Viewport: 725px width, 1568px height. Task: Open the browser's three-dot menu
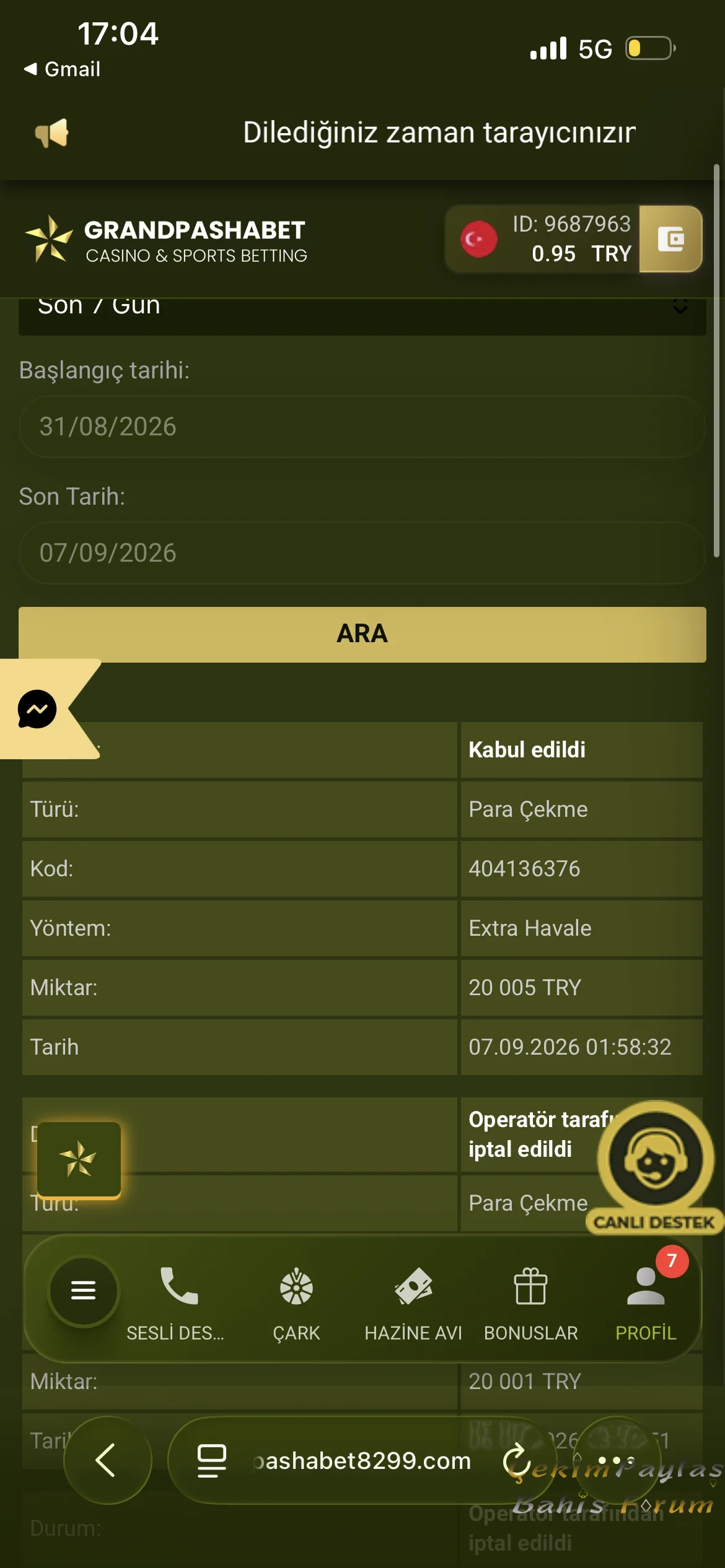point(616,1460)
